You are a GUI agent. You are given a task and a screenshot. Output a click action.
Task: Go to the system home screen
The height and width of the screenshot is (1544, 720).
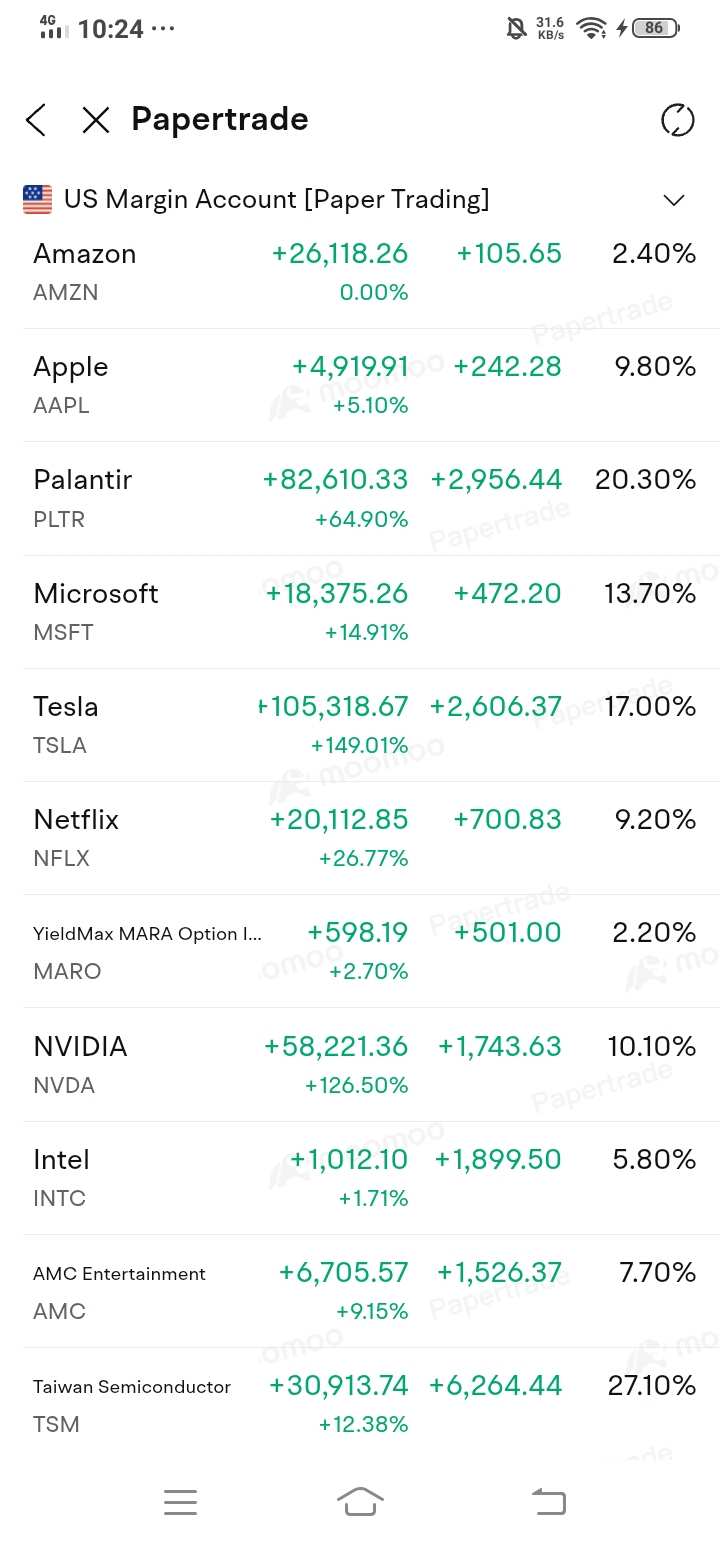pyautogui.click(x=360, y=1501)
